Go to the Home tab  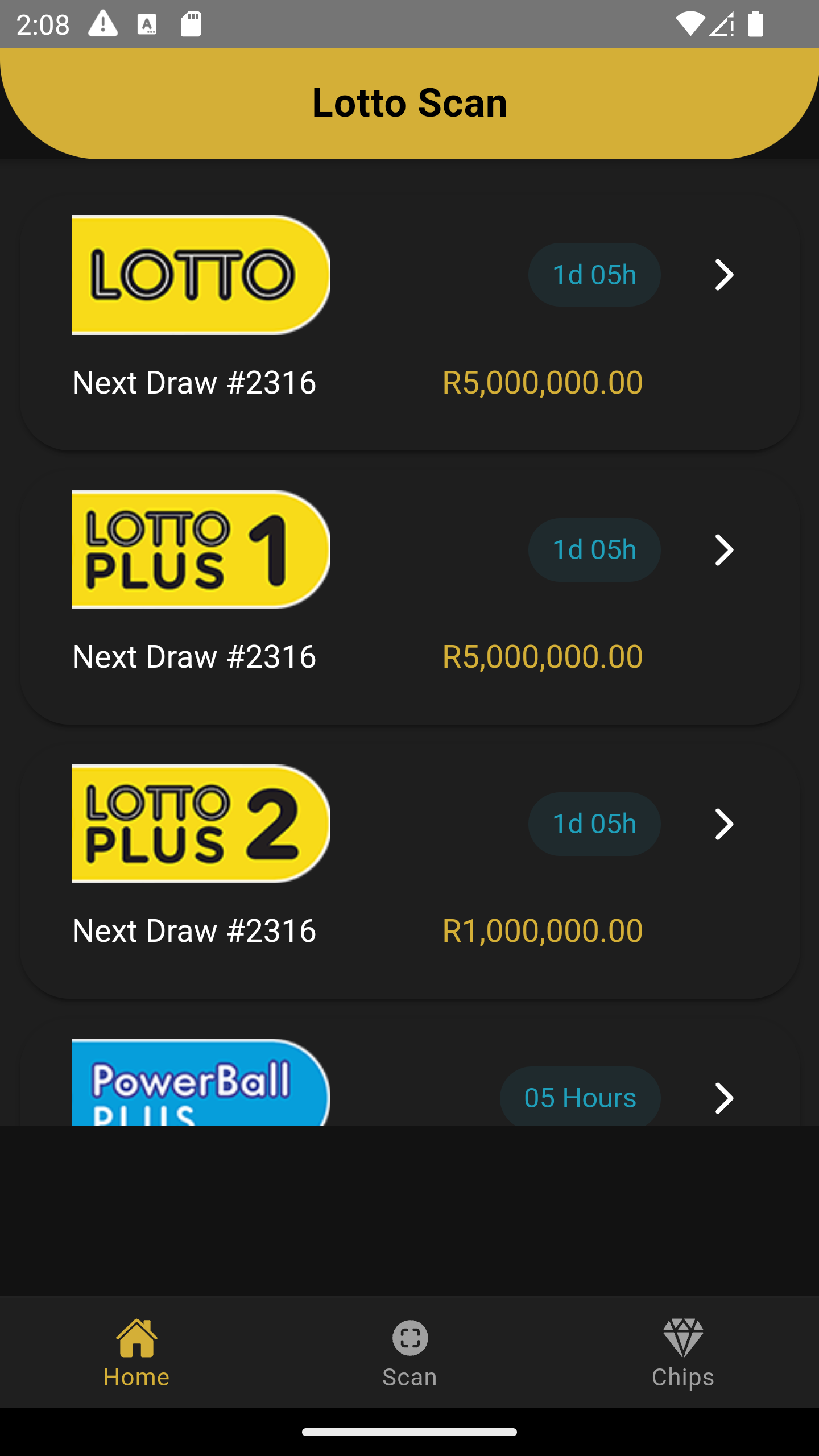click(x=136, y=1352)
